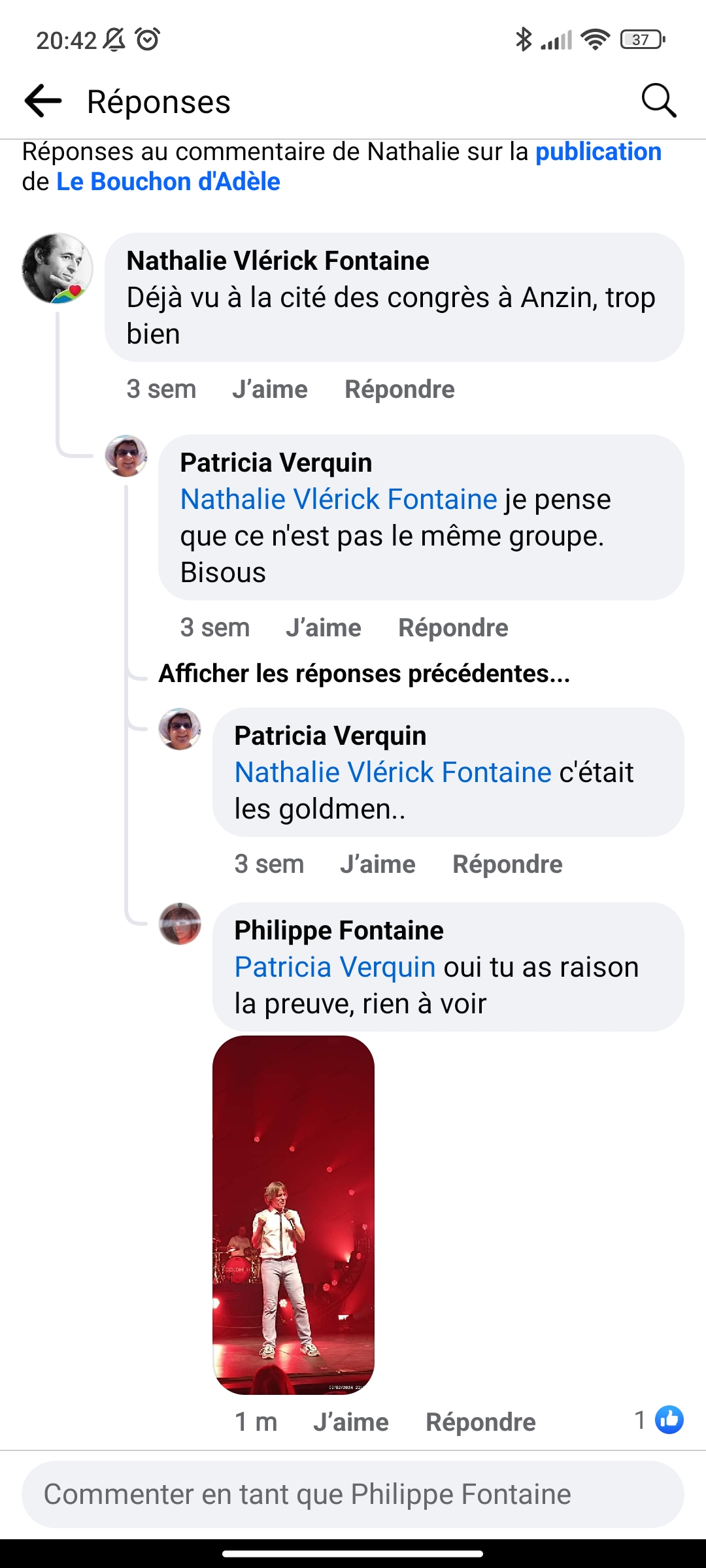Reply to Nathalie's "Déjà vu" comment
The width and height of the screenshot is (706, 1568).
399,389
